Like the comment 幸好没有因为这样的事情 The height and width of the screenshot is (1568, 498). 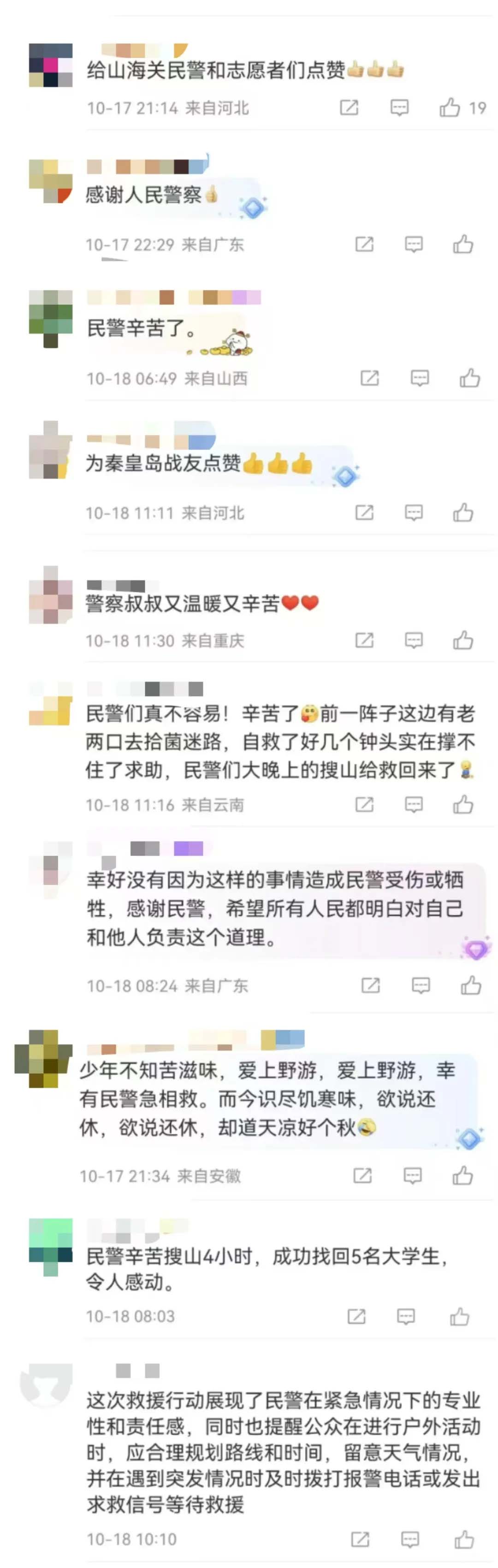click(x=471, y=986)
